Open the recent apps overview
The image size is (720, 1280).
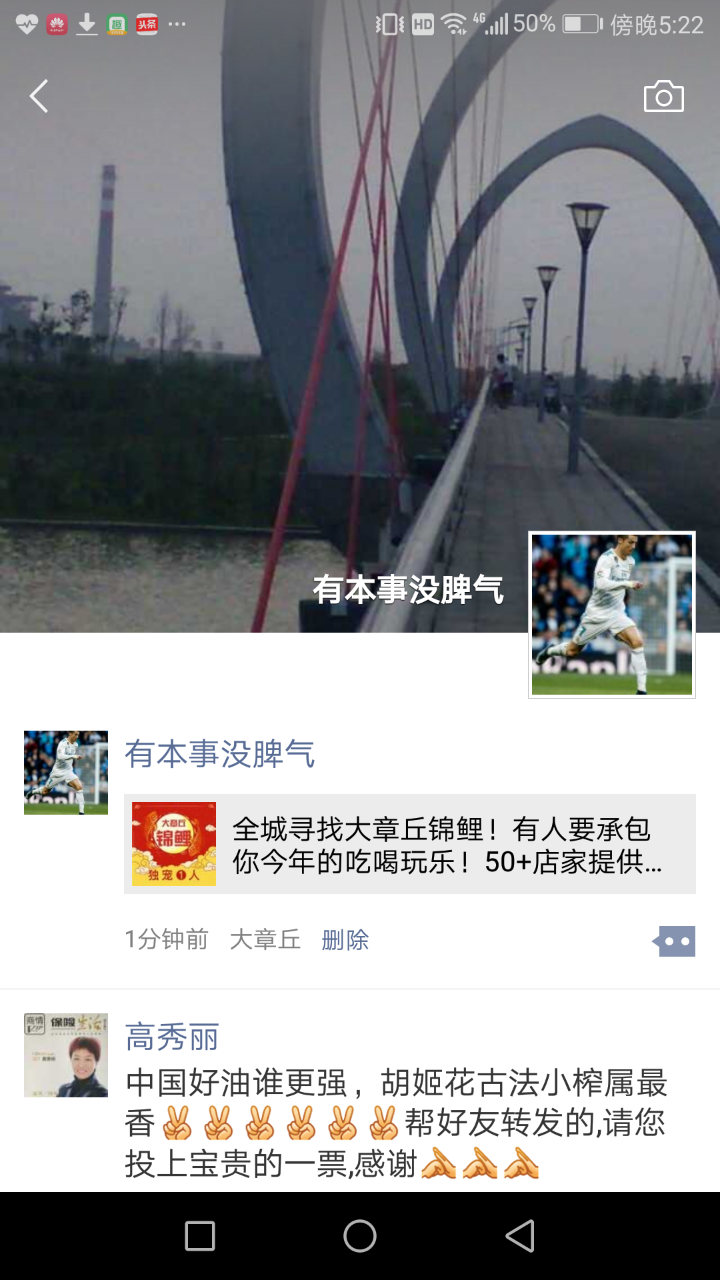tap(200, 1236)
